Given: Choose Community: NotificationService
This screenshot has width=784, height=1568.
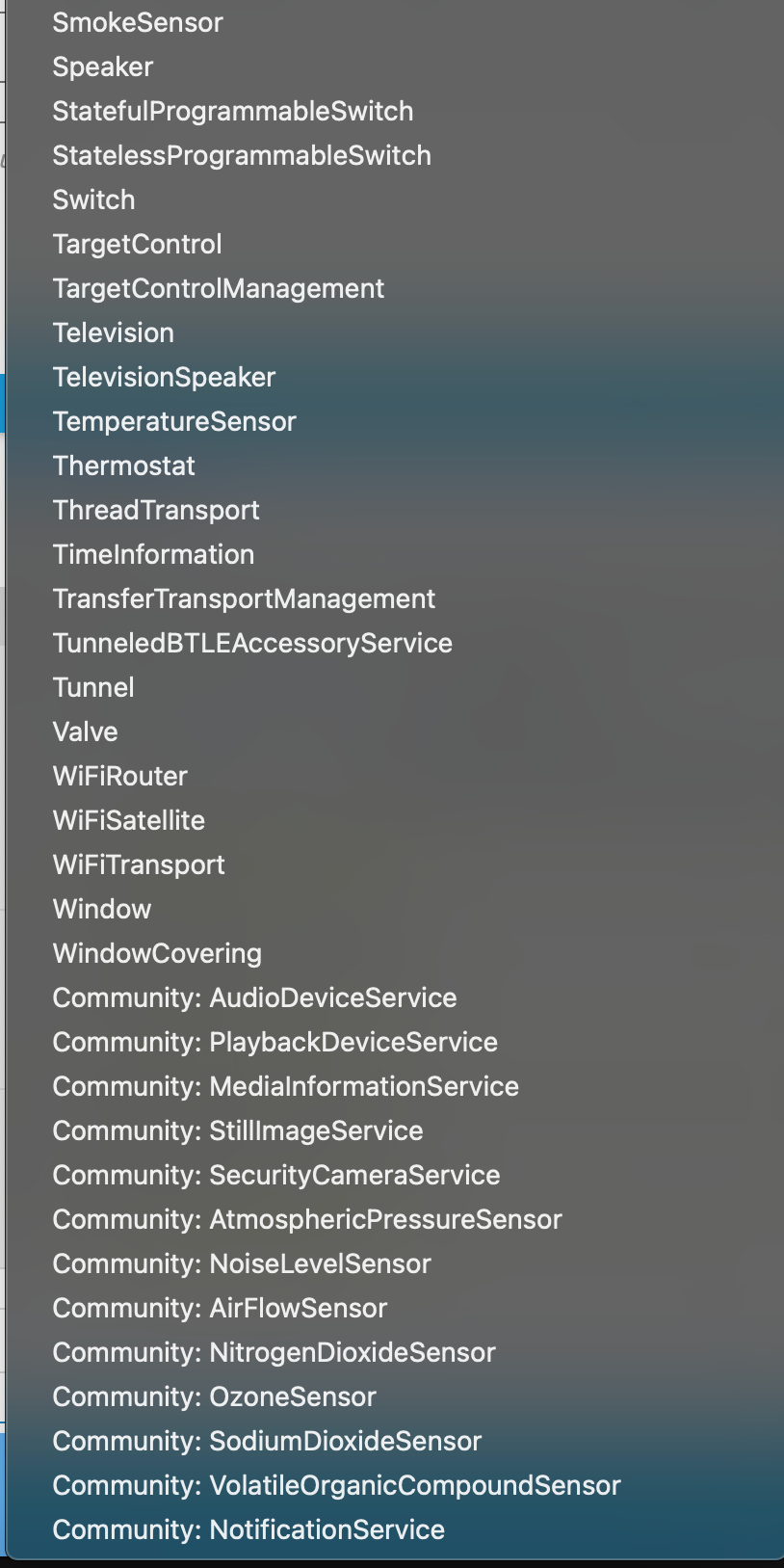Looking at the screenshot, I should (248, 1529).
